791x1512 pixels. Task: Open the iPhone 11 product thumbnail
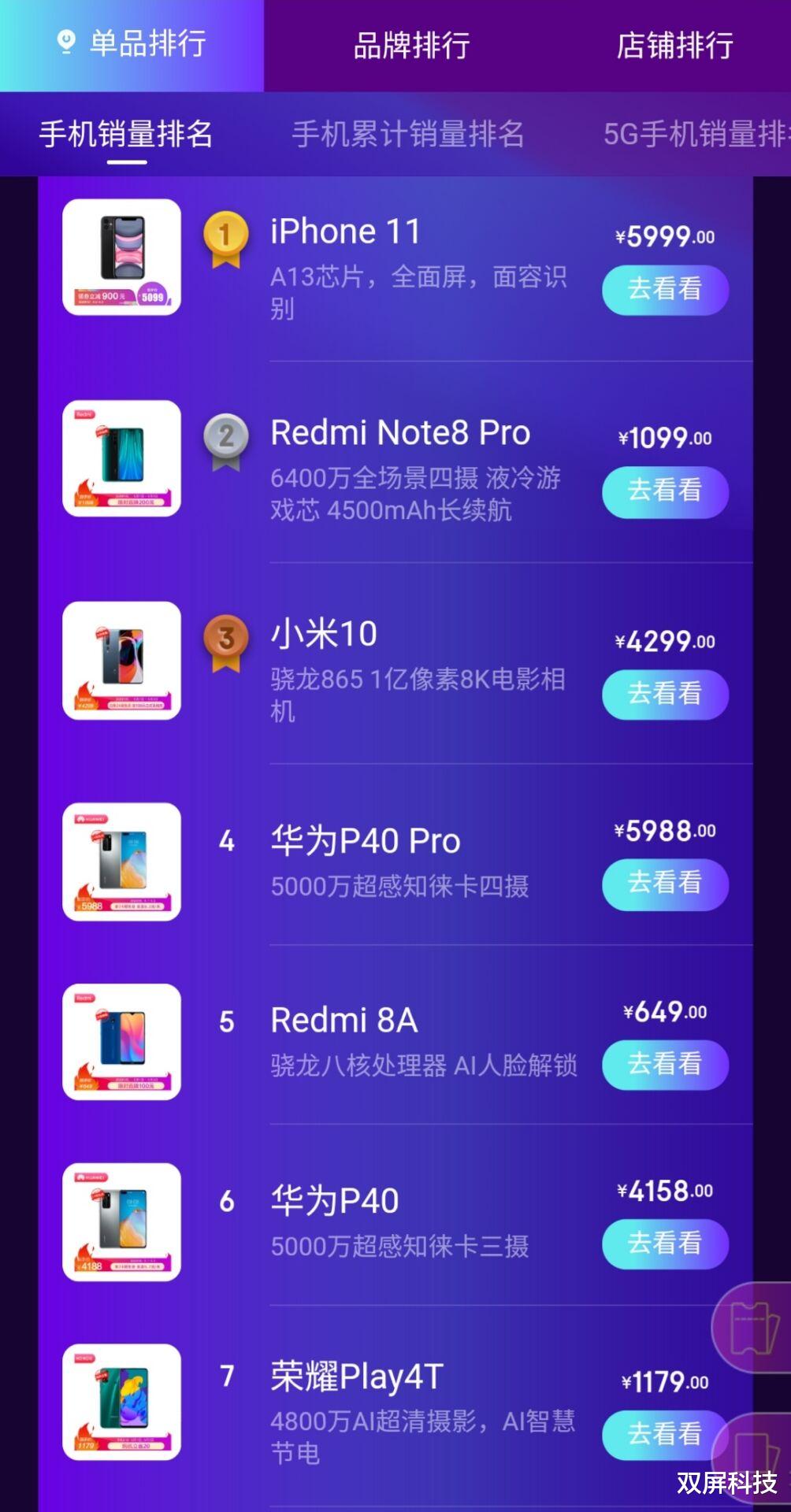coord(121,258)
